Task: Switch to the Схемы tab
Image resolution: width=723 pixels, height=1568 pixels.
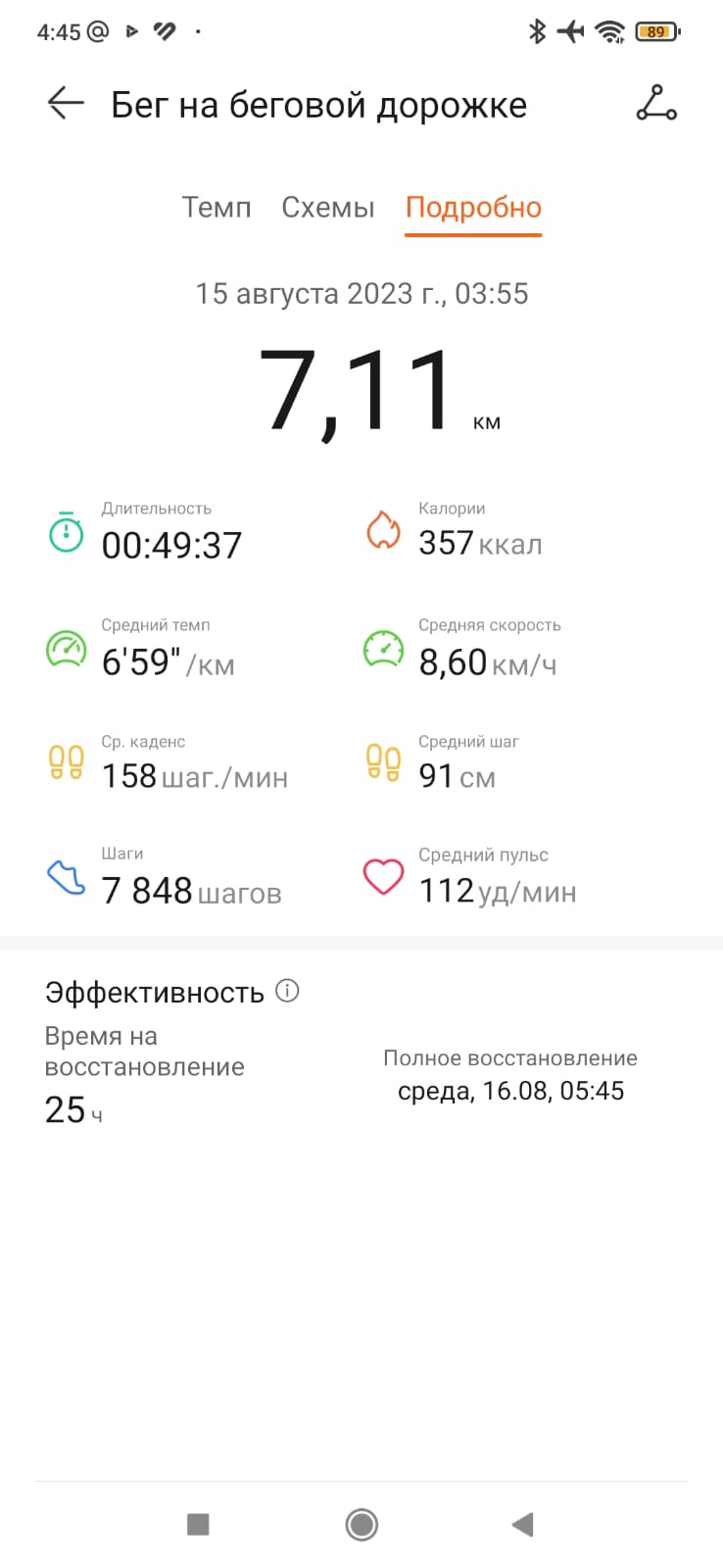Action: point(328,208)
